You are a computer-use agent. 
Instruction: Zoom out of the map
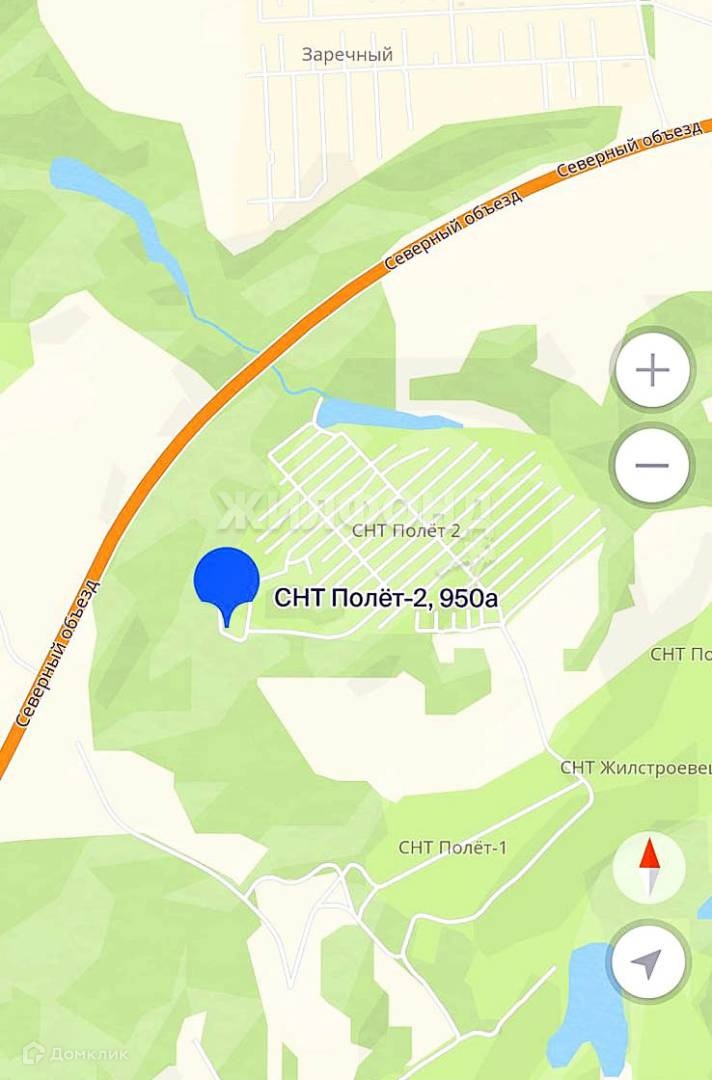pos(652,465)
